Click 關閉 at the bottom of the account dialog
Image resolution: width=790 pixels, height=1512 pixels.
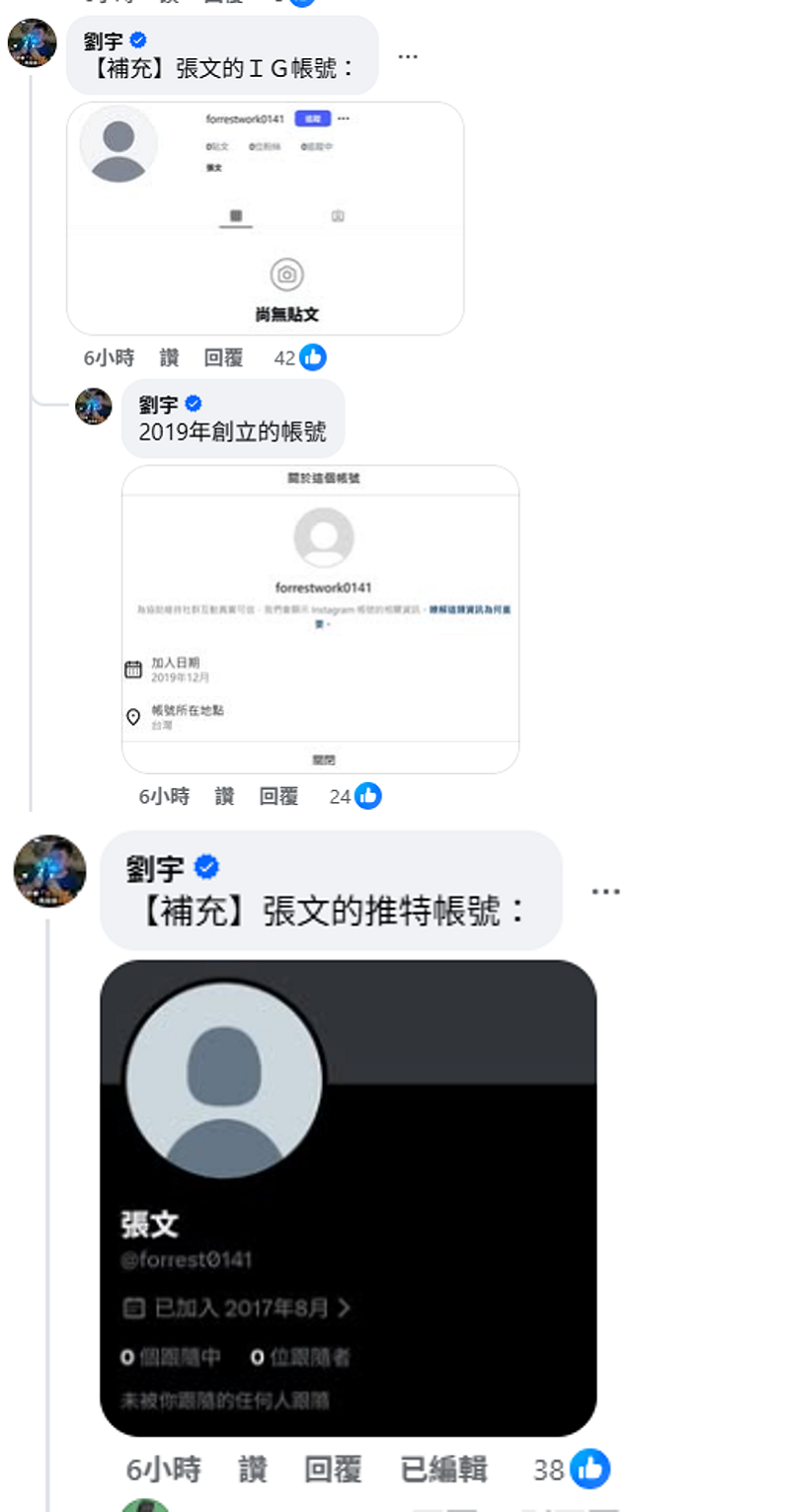pyautogui.click(x=326, y=758)
